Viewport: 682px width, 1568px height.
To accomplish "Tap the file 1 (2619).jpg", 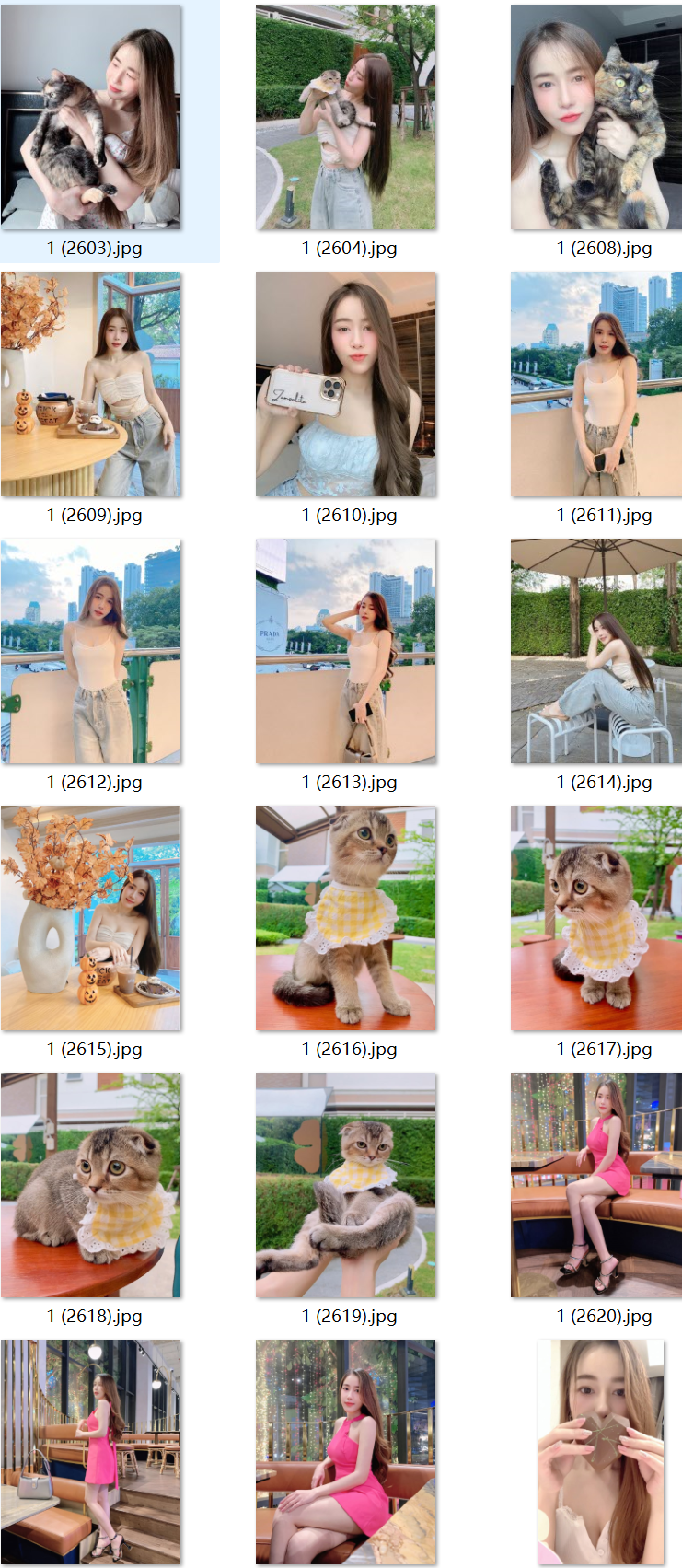I will (346, 1185).
